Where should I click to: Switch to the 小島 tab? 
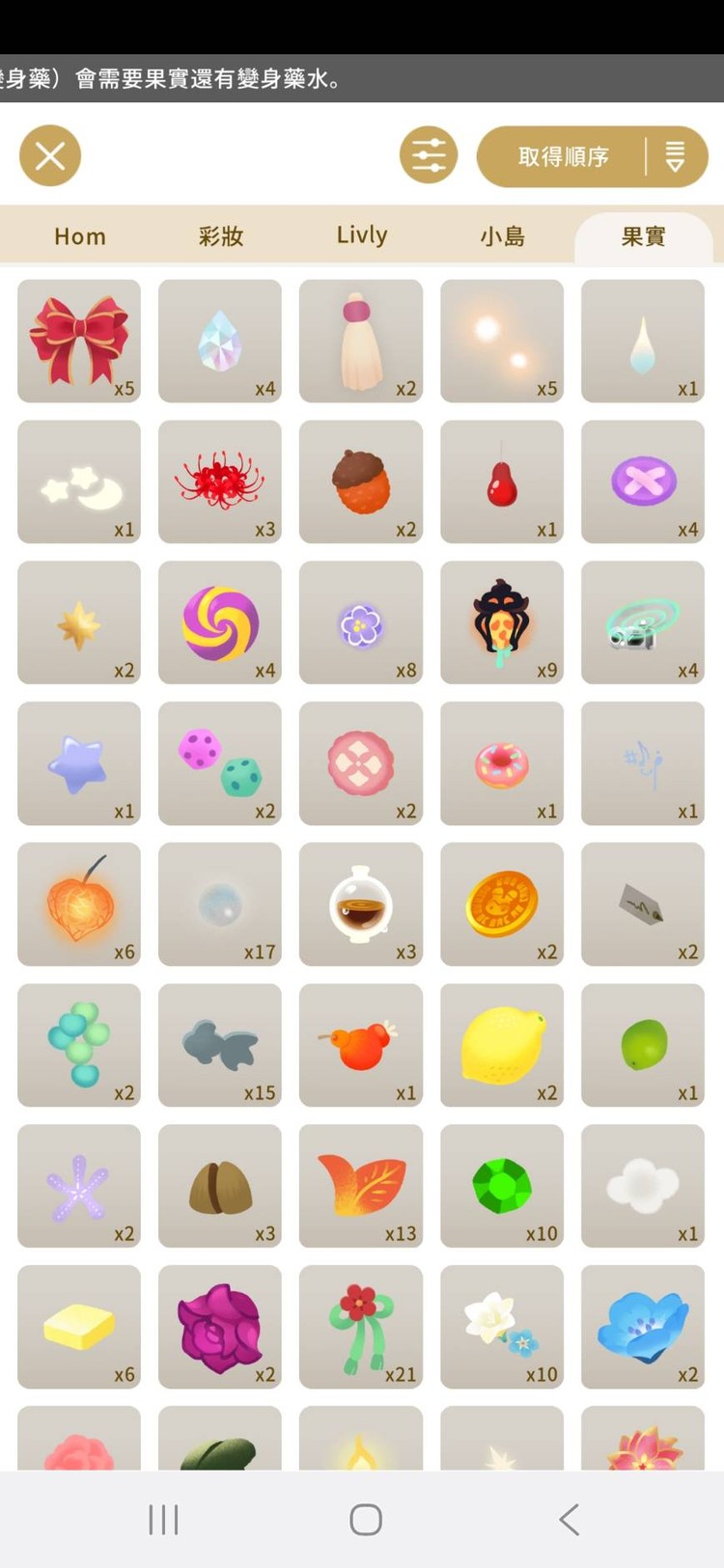pos(503,236)
